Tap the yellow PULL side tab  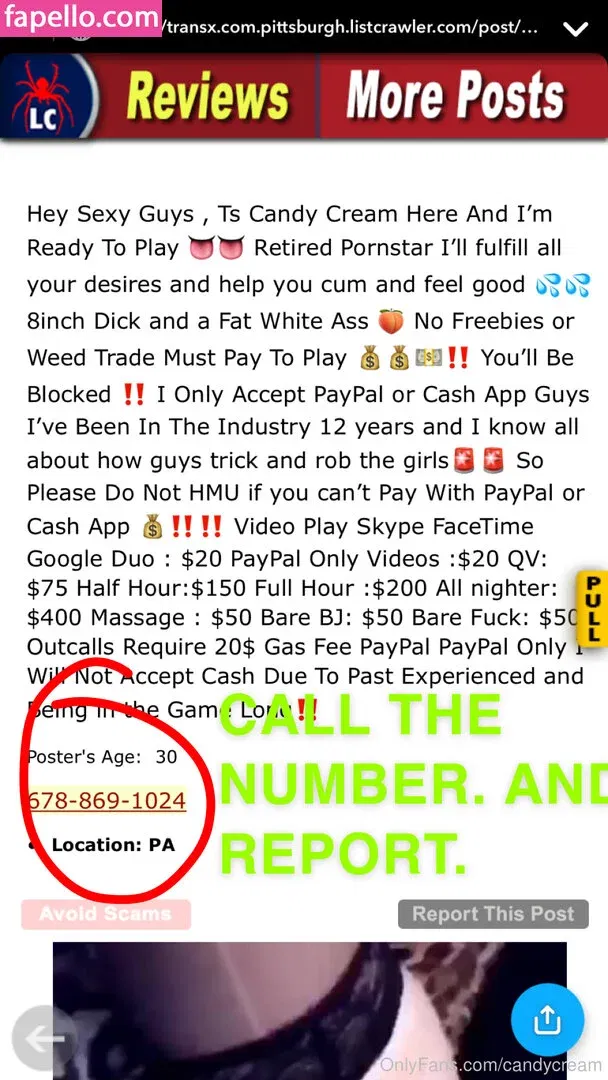tap(593, 609)
